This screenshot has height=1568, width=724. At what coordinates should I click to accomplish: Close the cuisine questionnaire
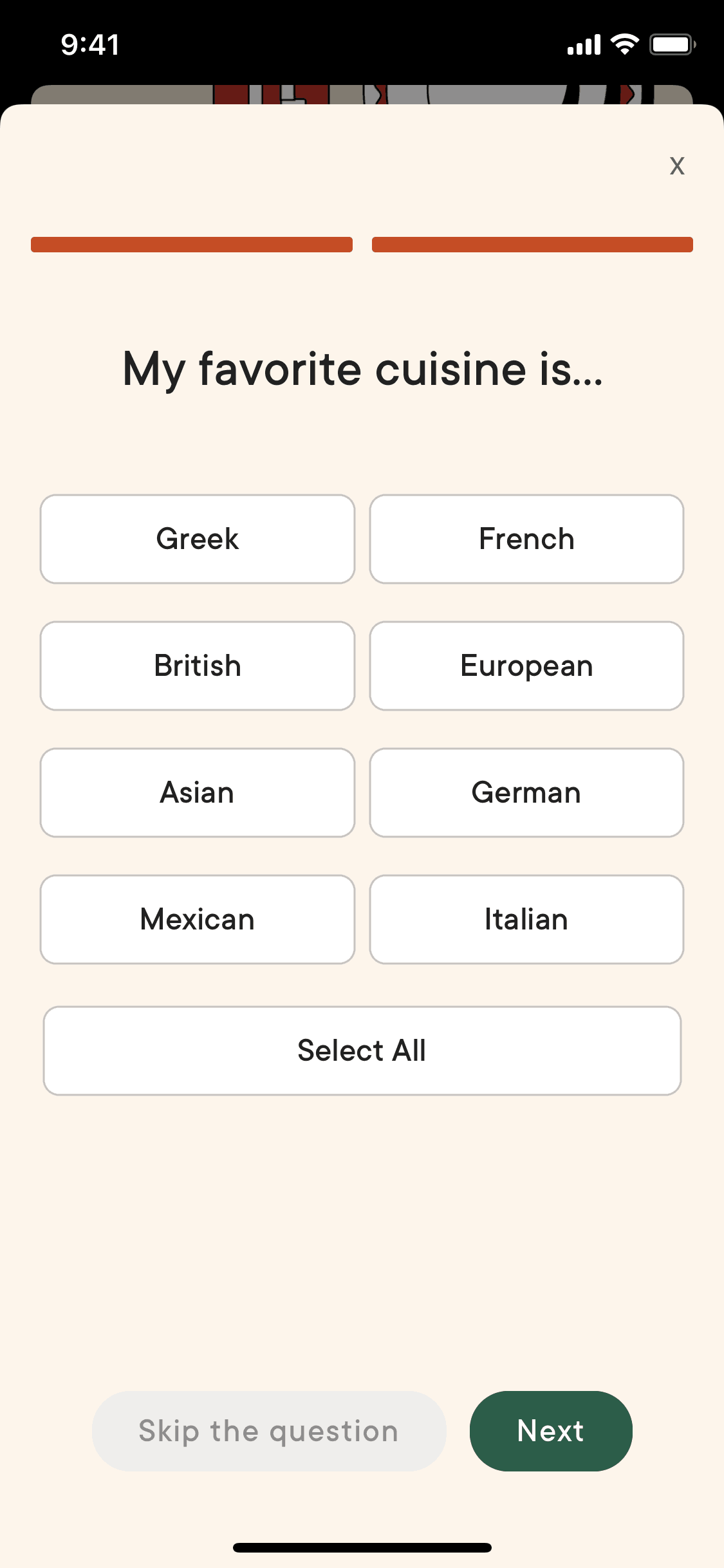coord(676,166)
